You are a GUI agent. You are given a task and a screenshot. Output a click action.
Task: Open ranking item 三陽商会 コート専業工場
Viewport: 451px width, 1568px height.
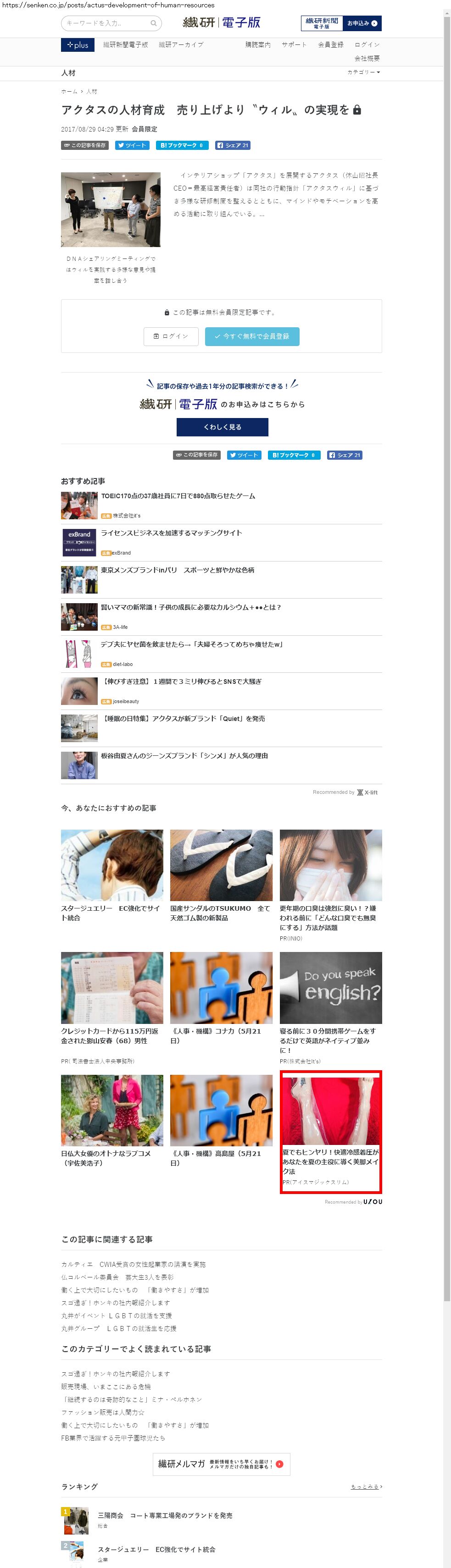165,1515
